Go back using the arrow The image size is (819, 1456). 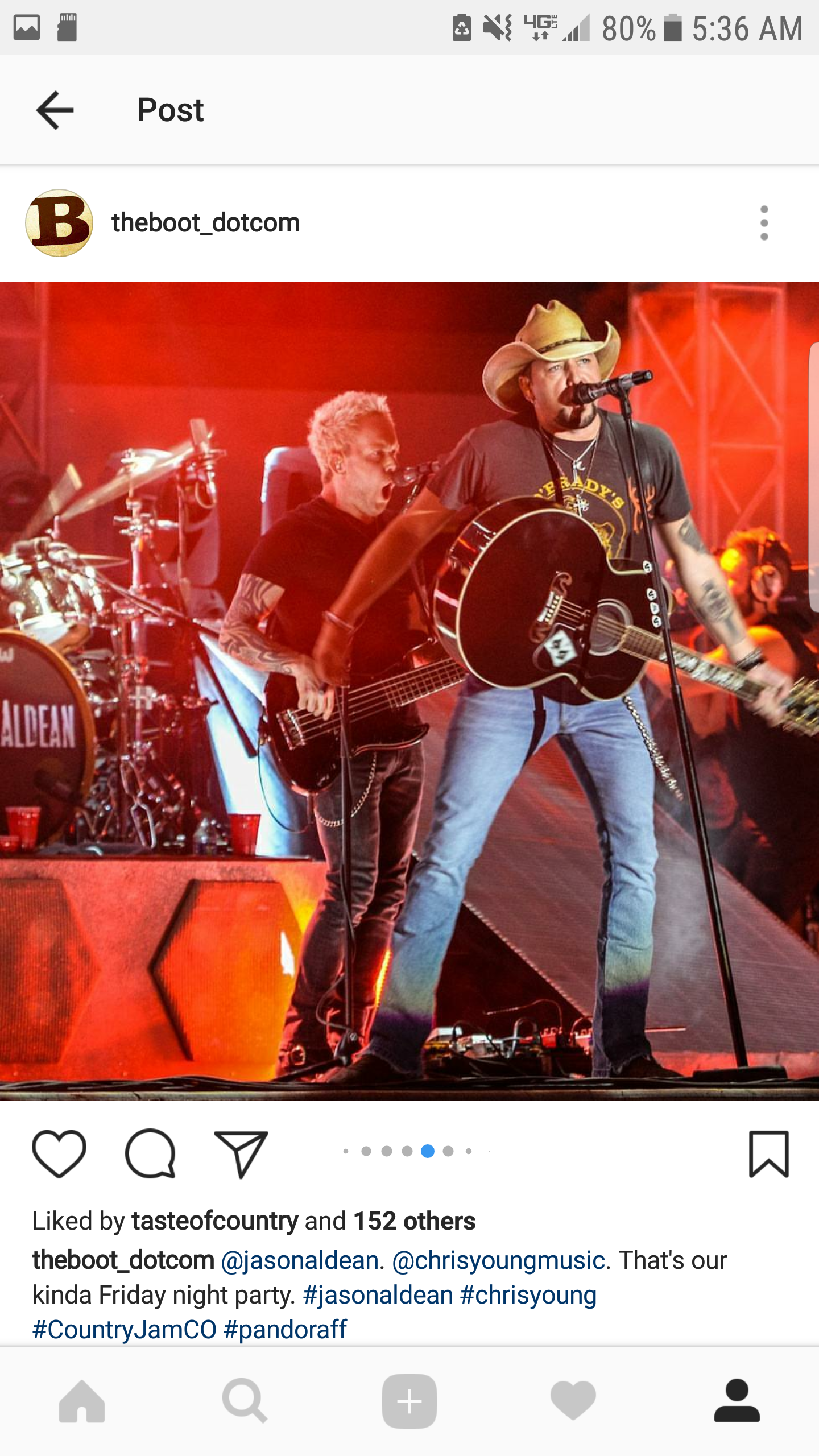(55, 110)
